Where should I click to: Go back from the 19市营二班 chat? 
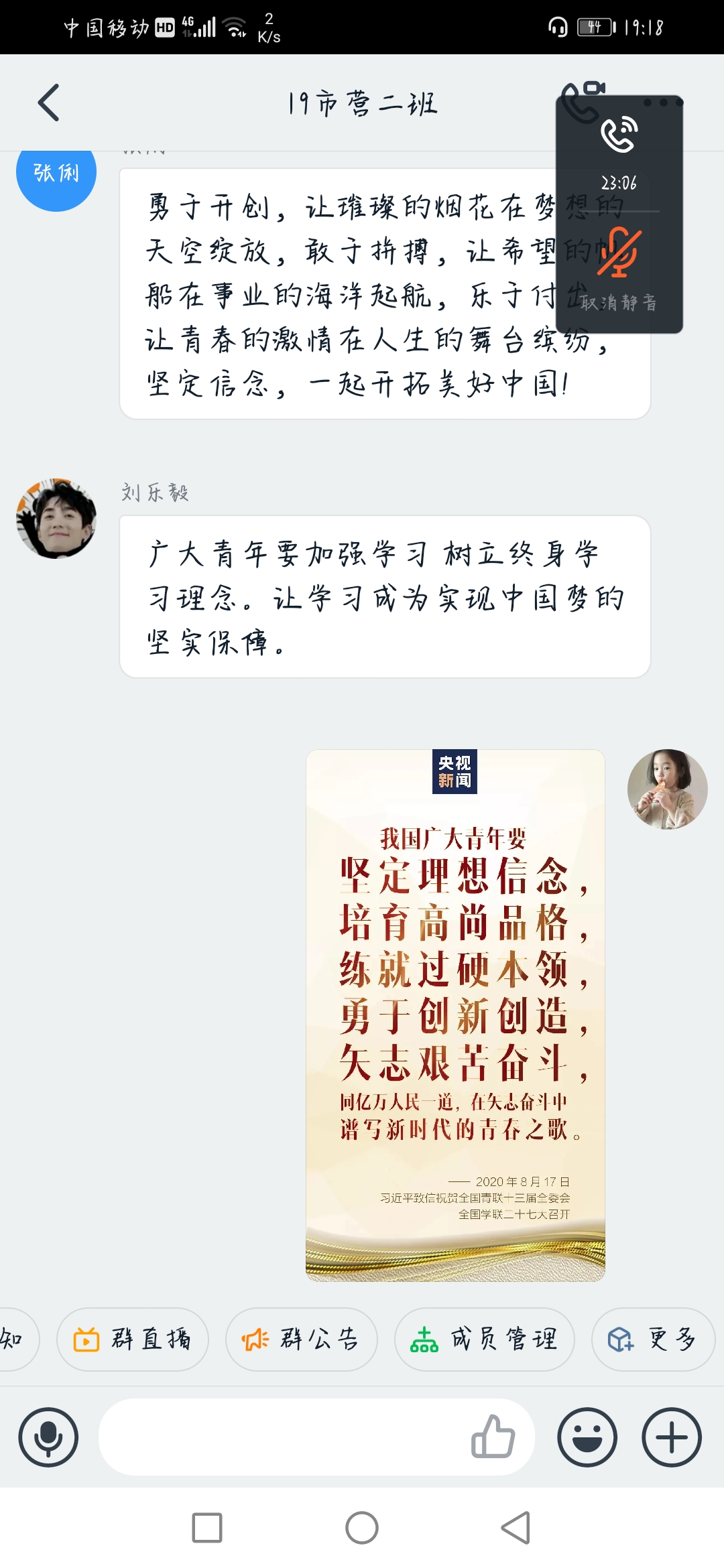pyautogui.click(x=49, y=103)
